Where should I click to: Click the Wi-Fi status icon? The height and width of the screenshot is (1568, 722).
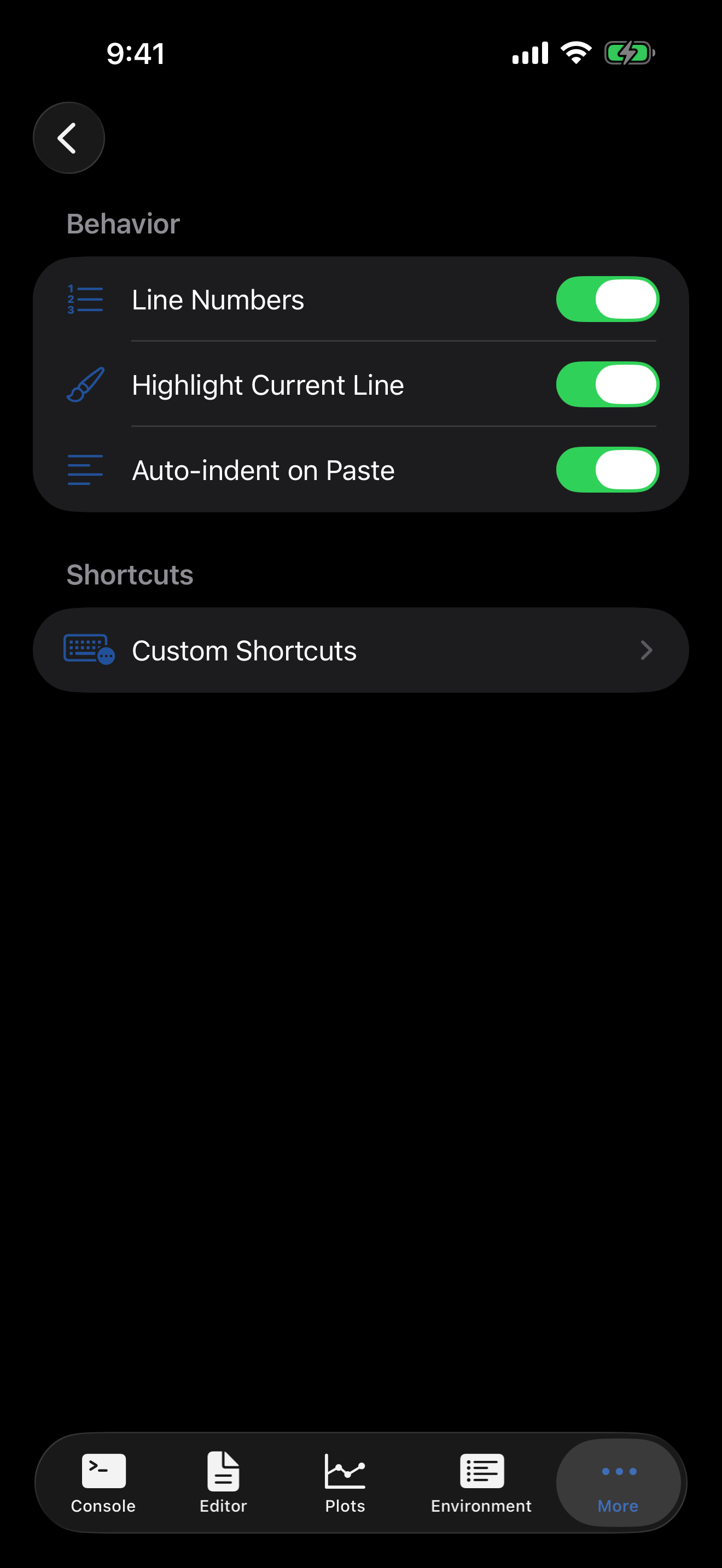[x=575, y=53]
